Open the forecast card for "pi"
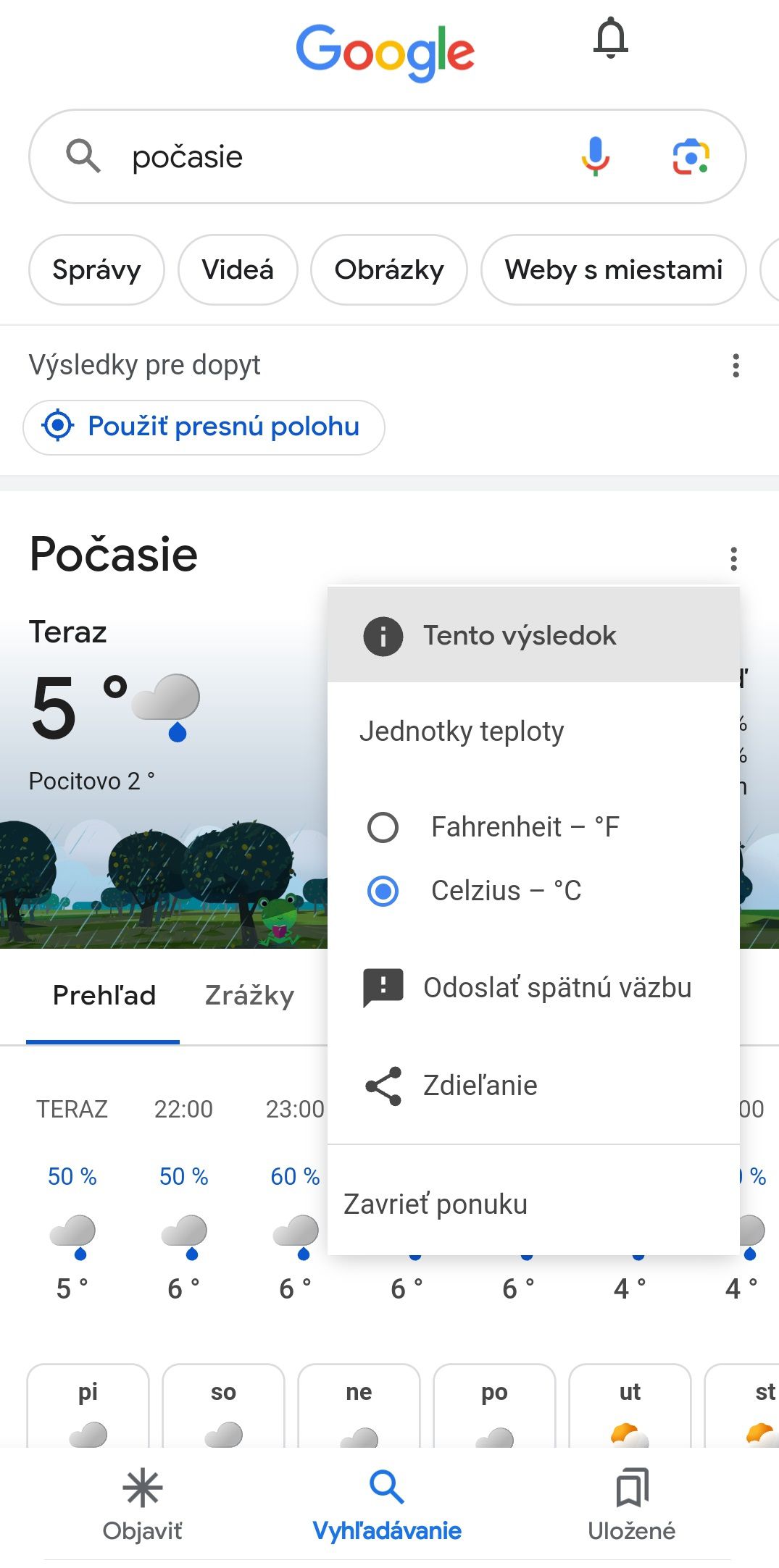The height and width of the screenshot is (1568, 779). click(88, 1406)
